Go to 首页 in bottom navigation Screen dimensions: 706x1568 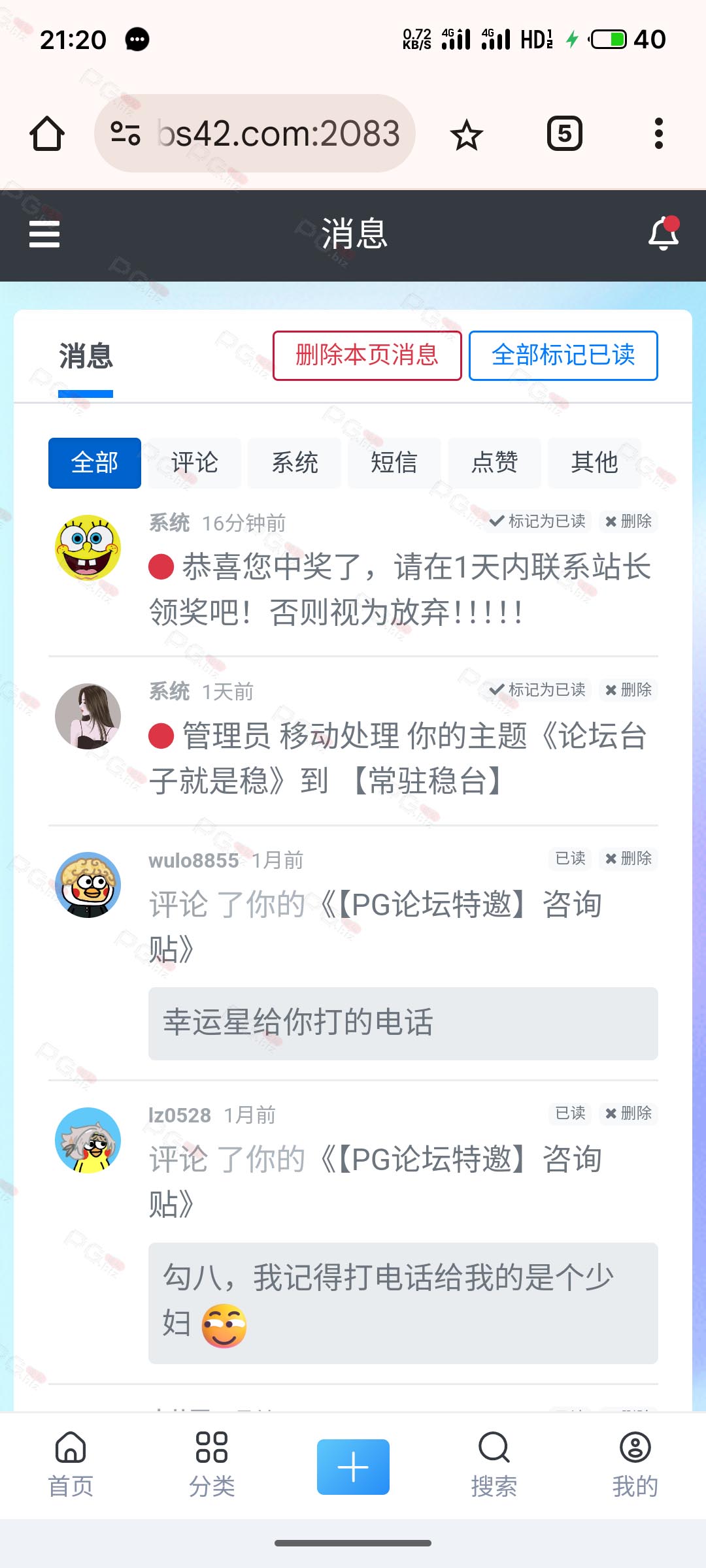[x=71, y=1465]
